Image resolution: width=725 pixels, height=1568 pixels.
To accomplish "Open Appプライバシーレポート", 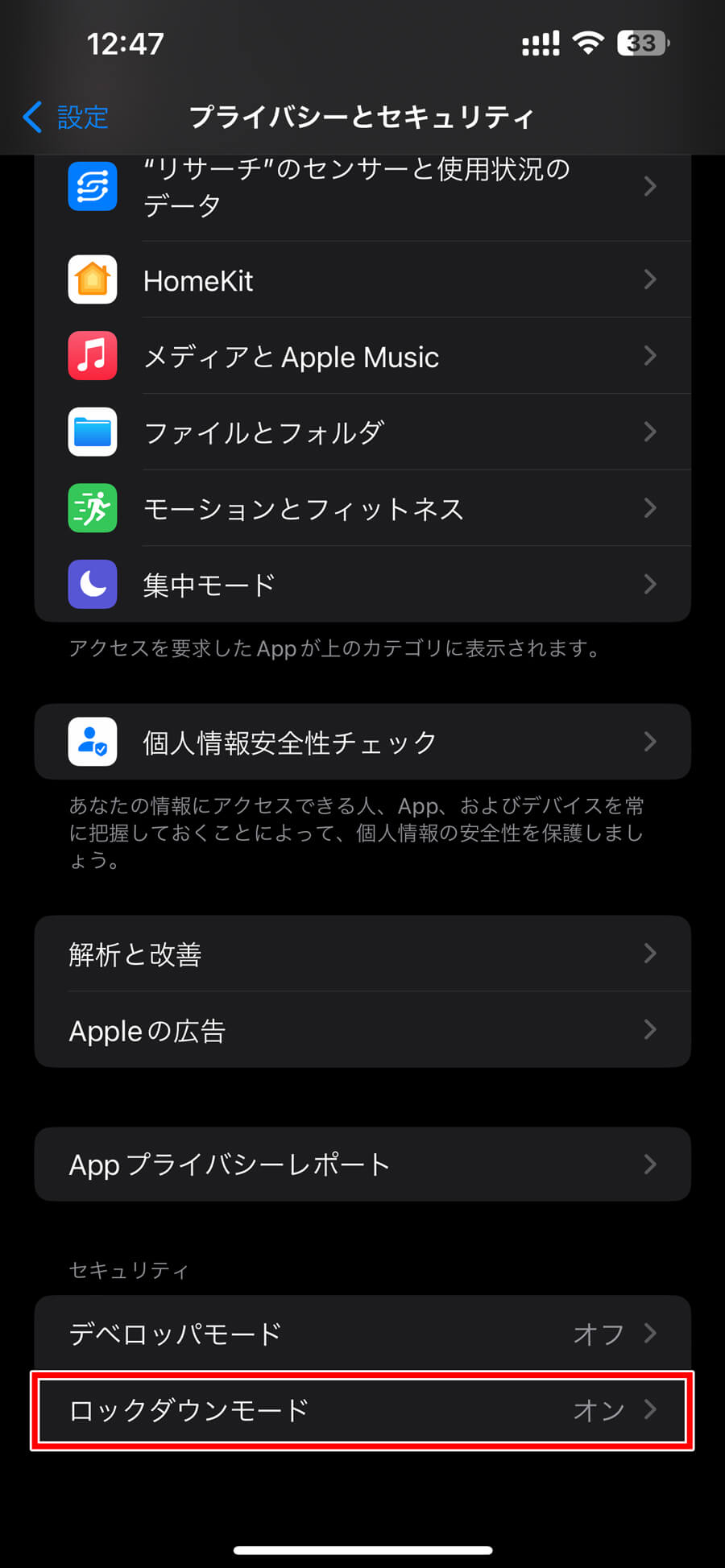I will coord(362,1164).
